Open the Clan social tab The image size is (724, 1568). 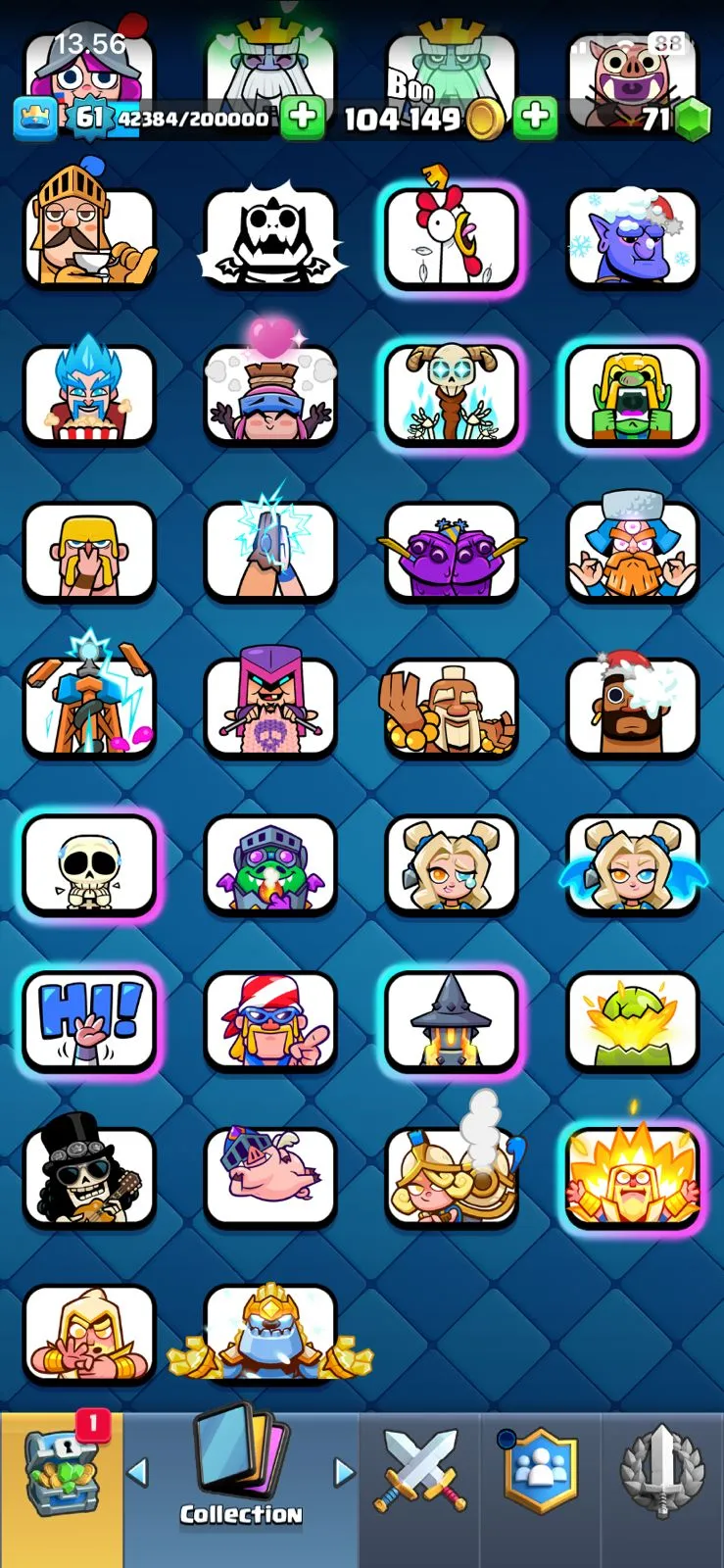pyautogui.click(x=540, y=1471)
